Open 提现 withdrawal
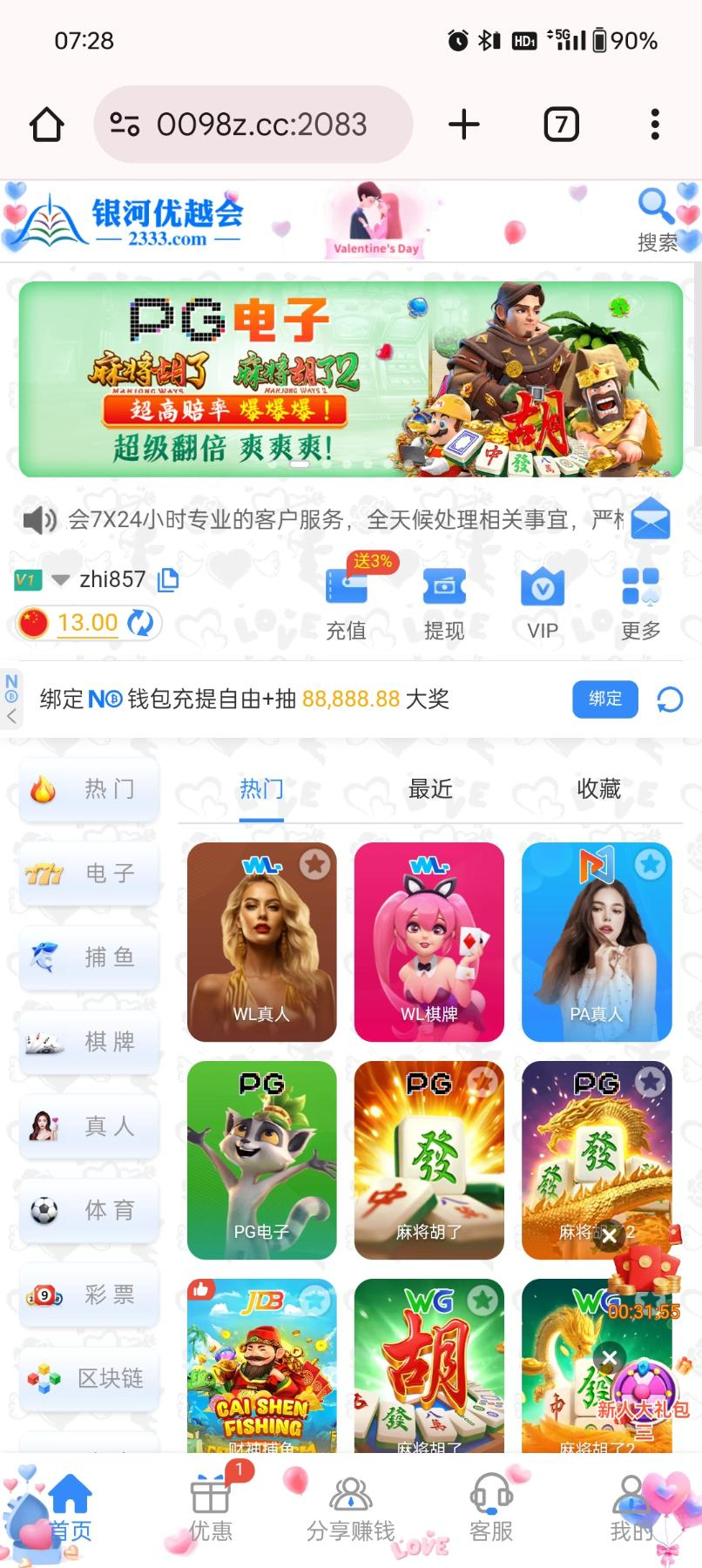 [444, 602]
